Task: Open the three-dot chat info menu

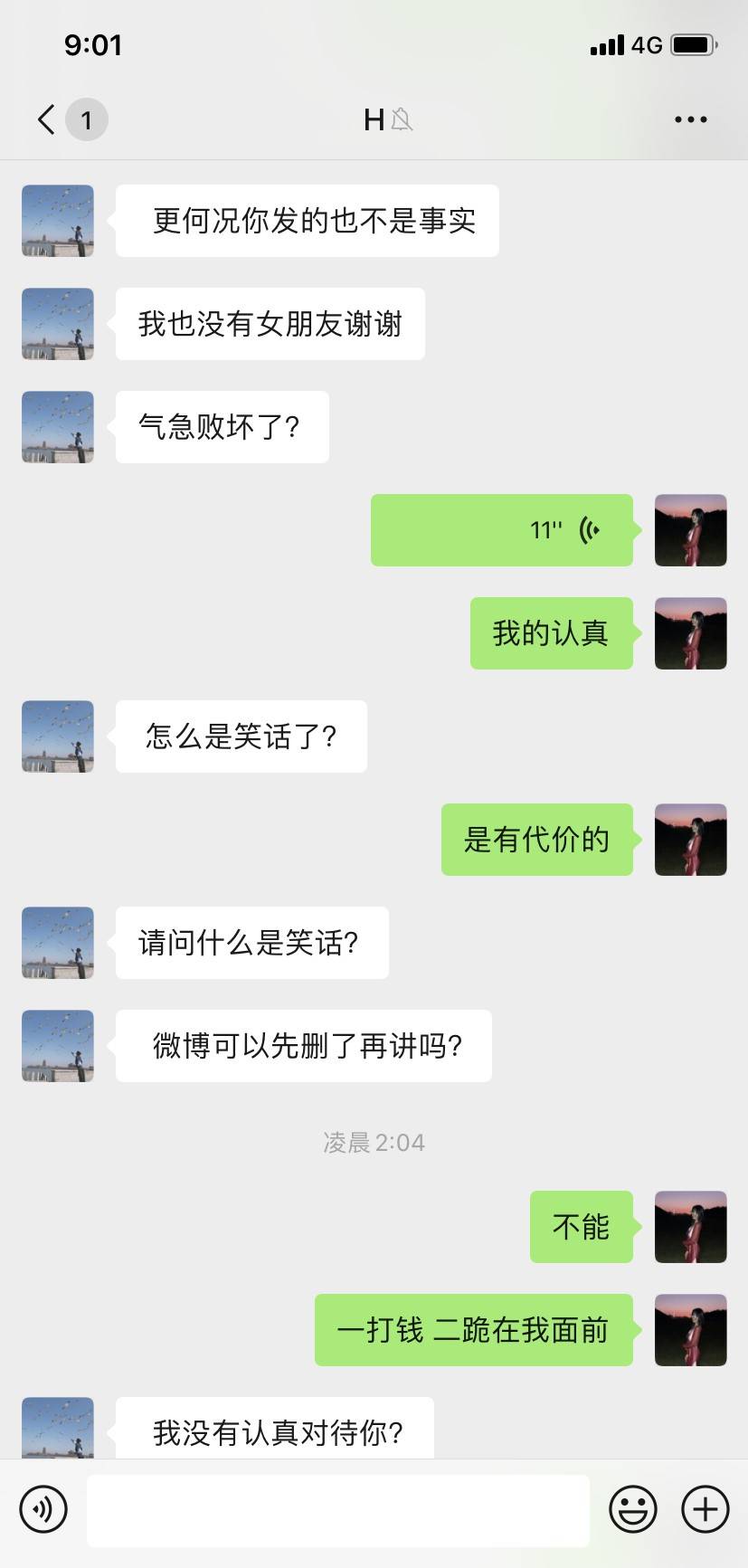Action: [690, 119]
